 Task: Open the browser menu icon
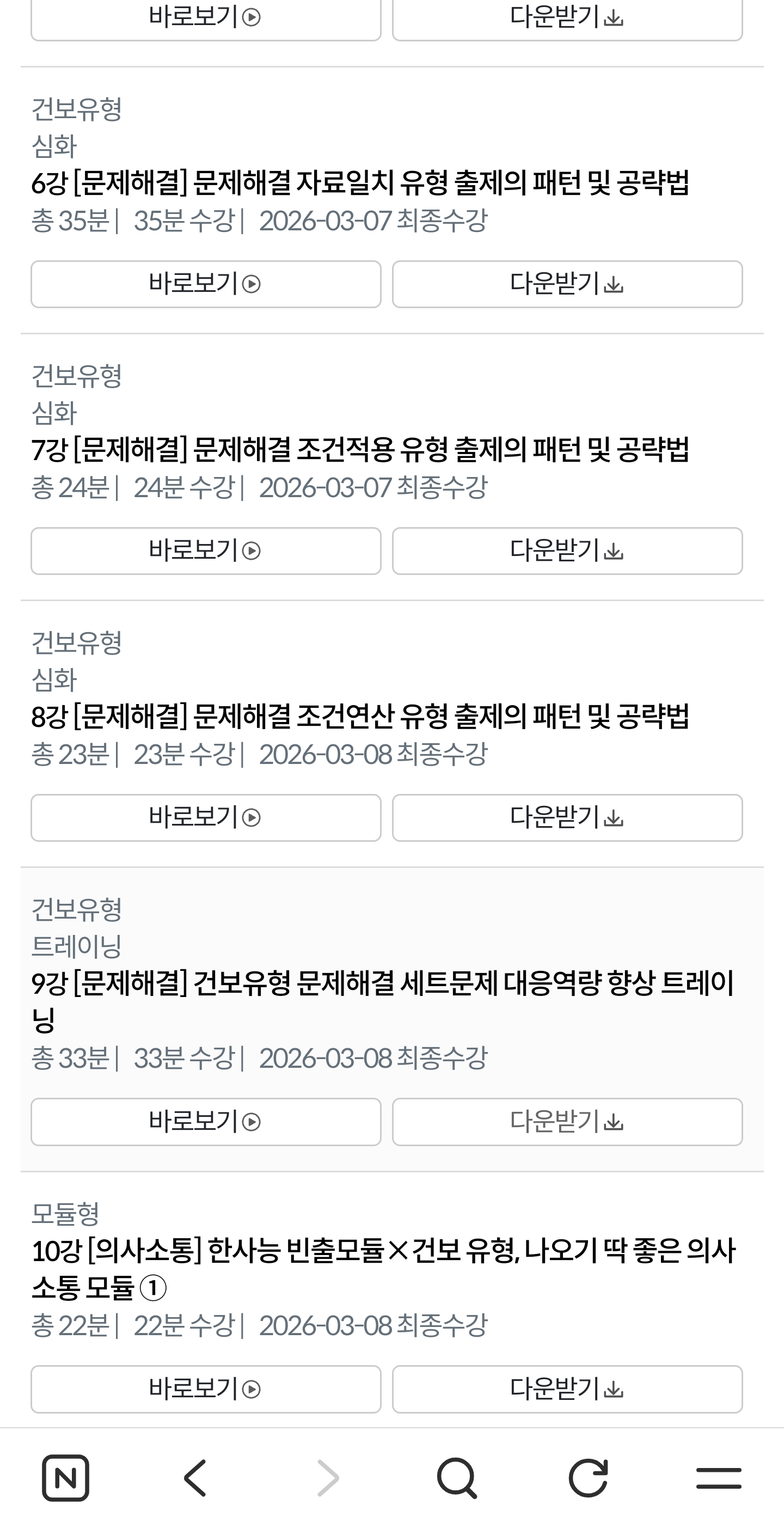718,1477
